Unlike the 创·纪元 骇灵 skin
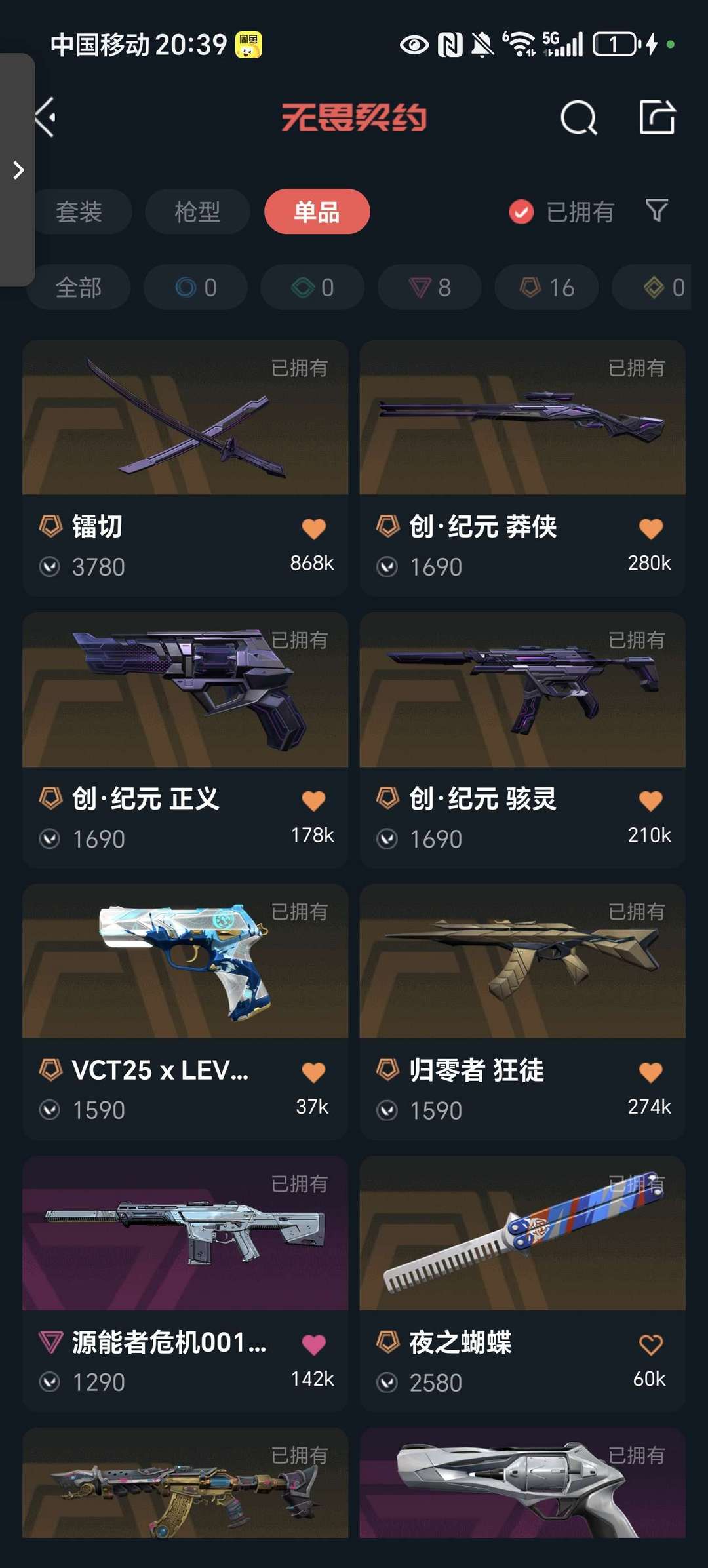Image resolution: width=708 pixels, height=1568 pixels. (x=650, y=800)
